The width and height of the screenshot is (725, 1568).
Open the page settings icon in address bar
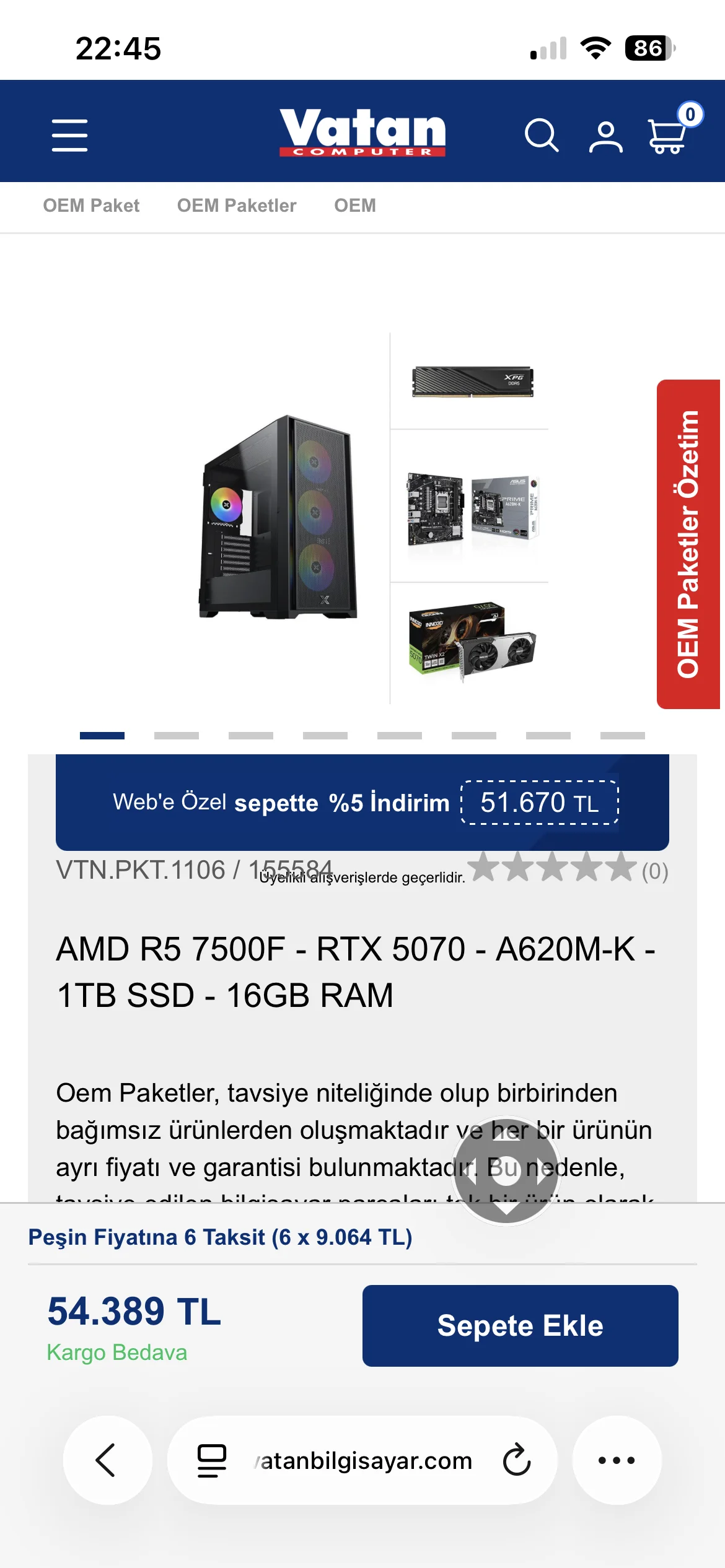[x=211, y=1460]
